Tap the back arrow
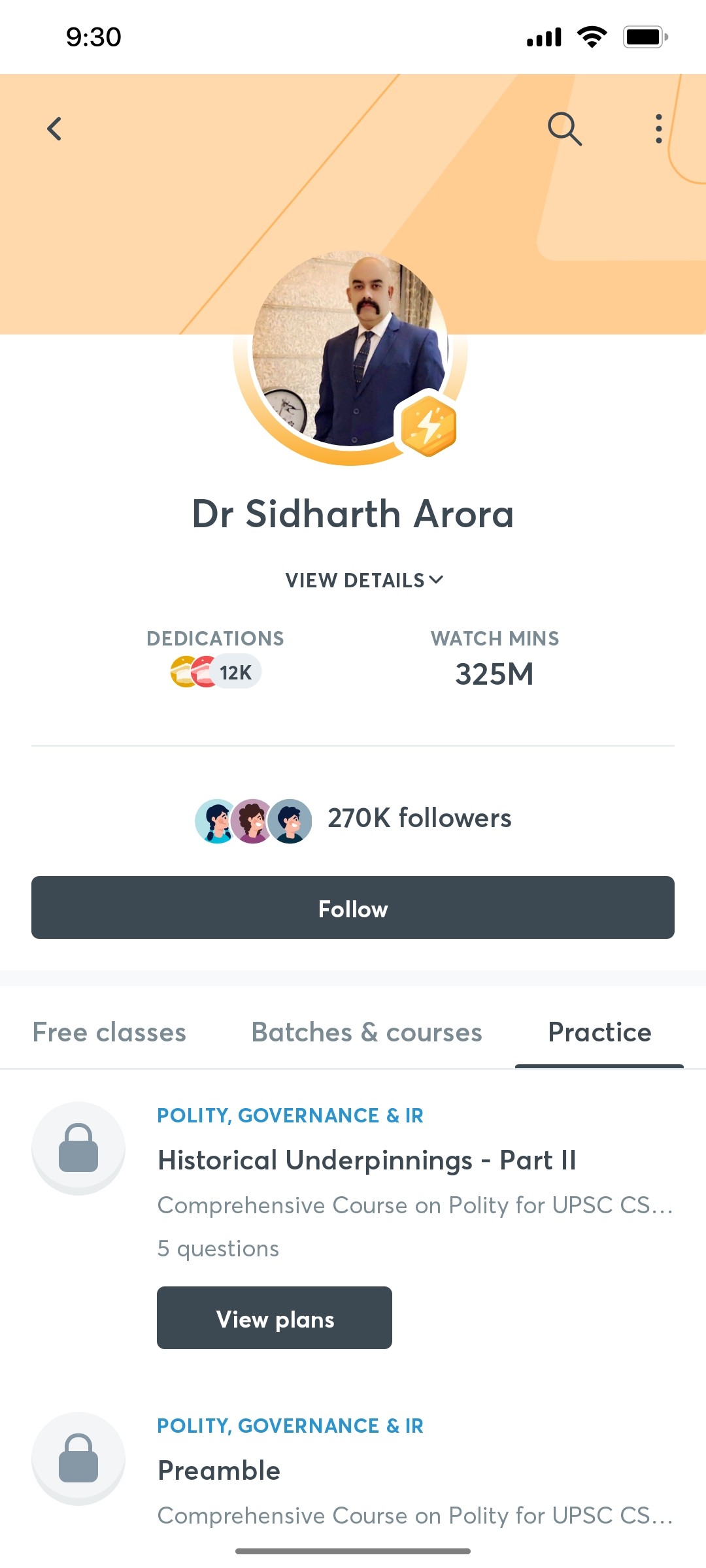Viewport: 706px width, 1568px height. [x=54, y=129]
